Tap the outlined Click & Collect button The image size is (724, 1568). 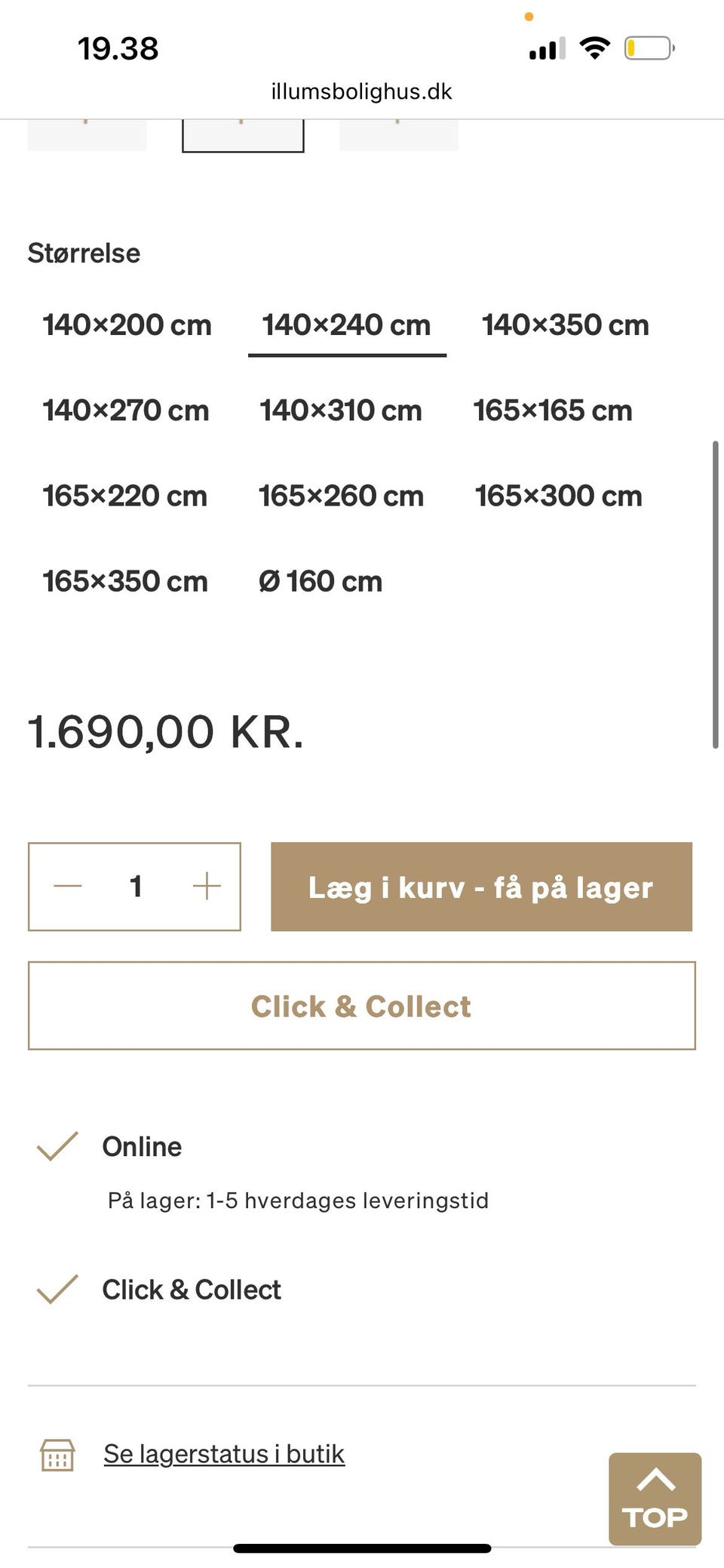[361, 1005]
